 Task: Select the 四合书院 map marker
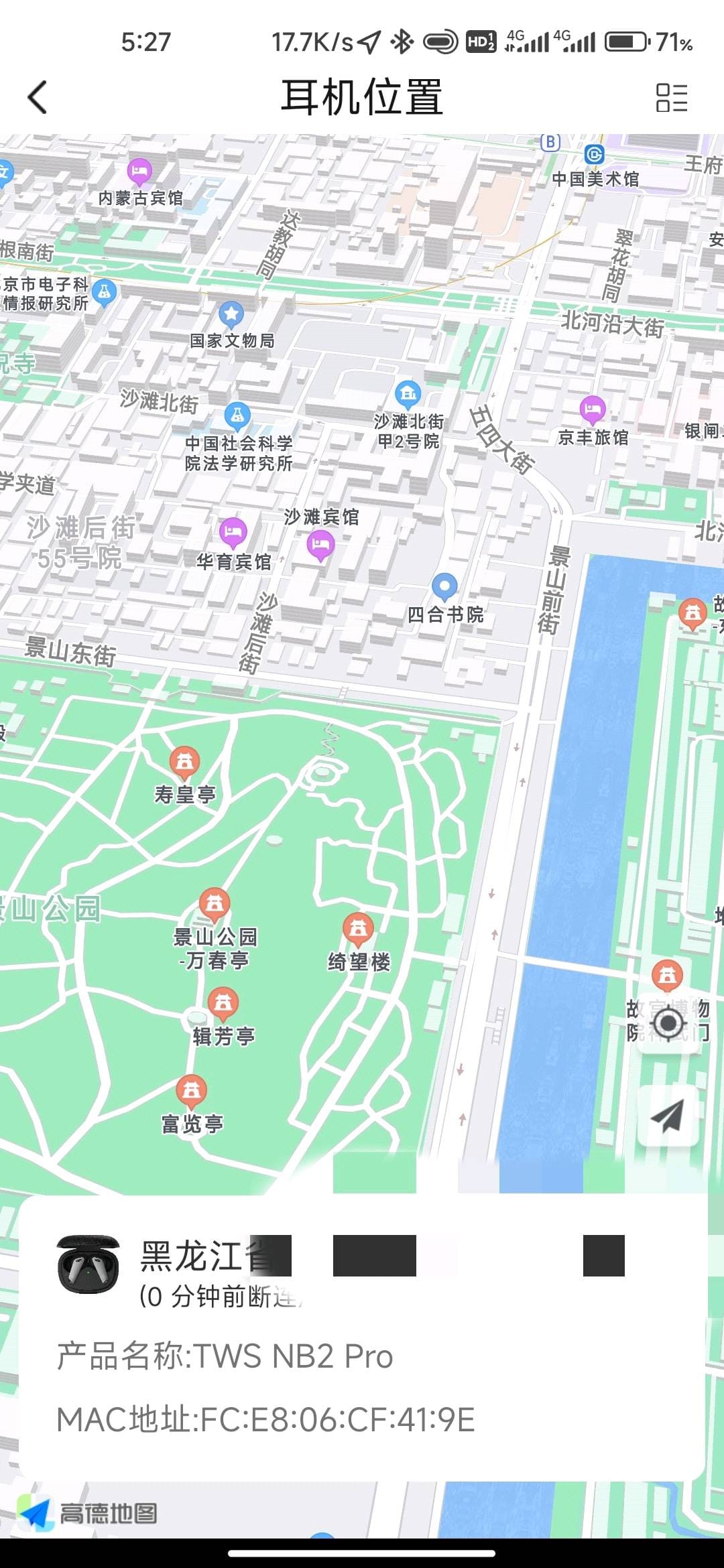444,588
